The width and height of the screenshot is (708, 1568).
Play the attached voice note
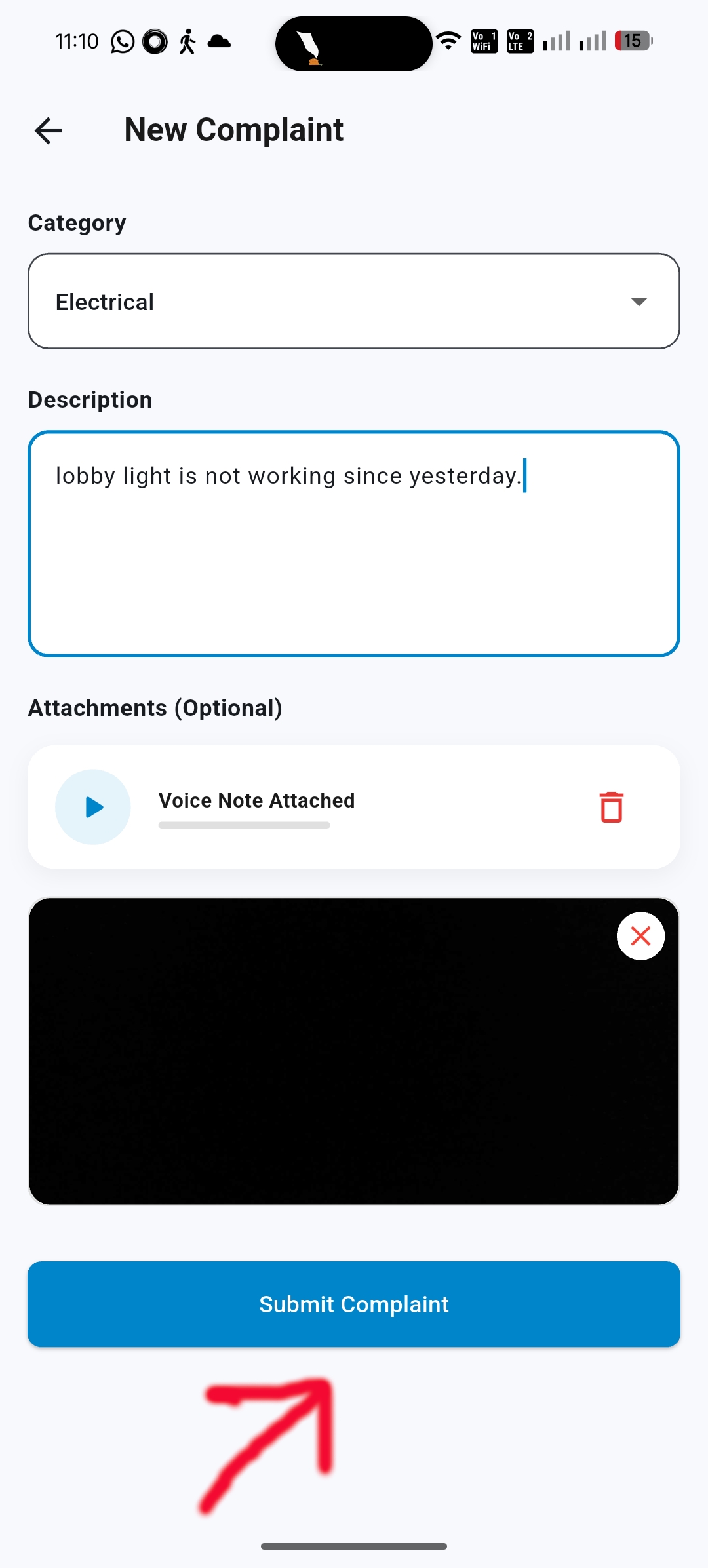tap(93, 807)
